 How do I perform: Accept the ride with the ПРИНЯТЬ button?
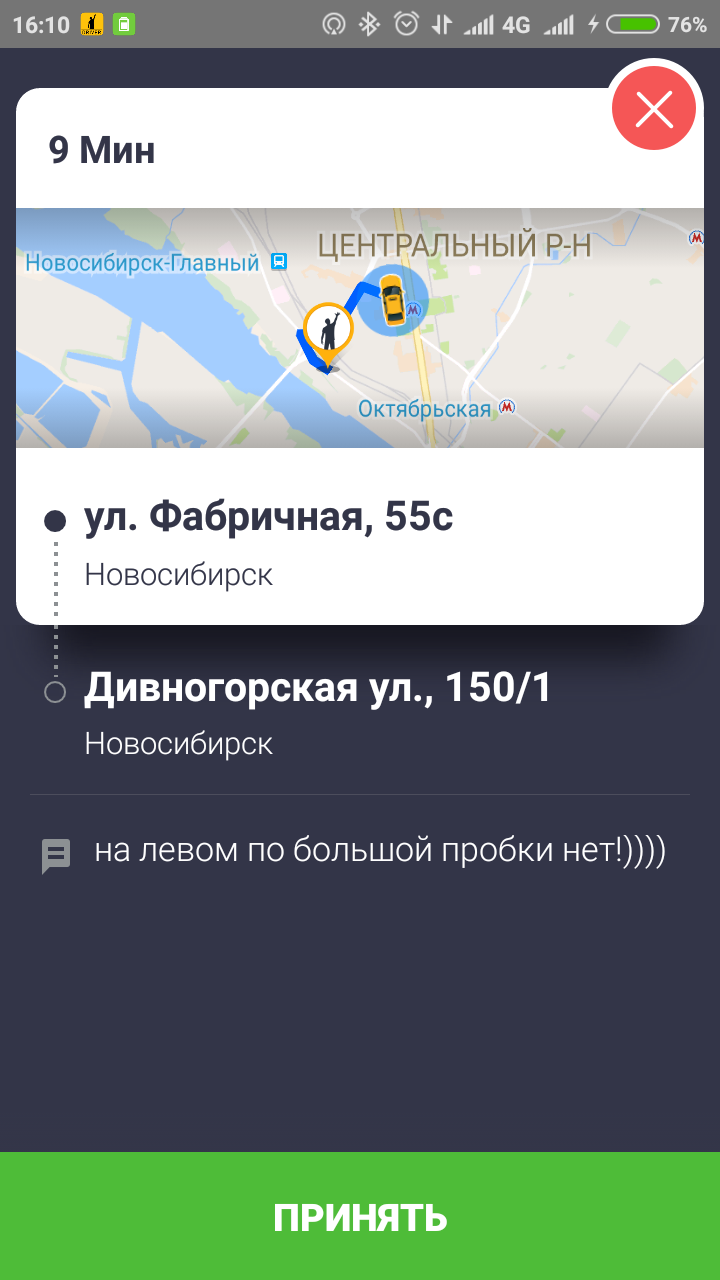click(x=360, y=1216)
